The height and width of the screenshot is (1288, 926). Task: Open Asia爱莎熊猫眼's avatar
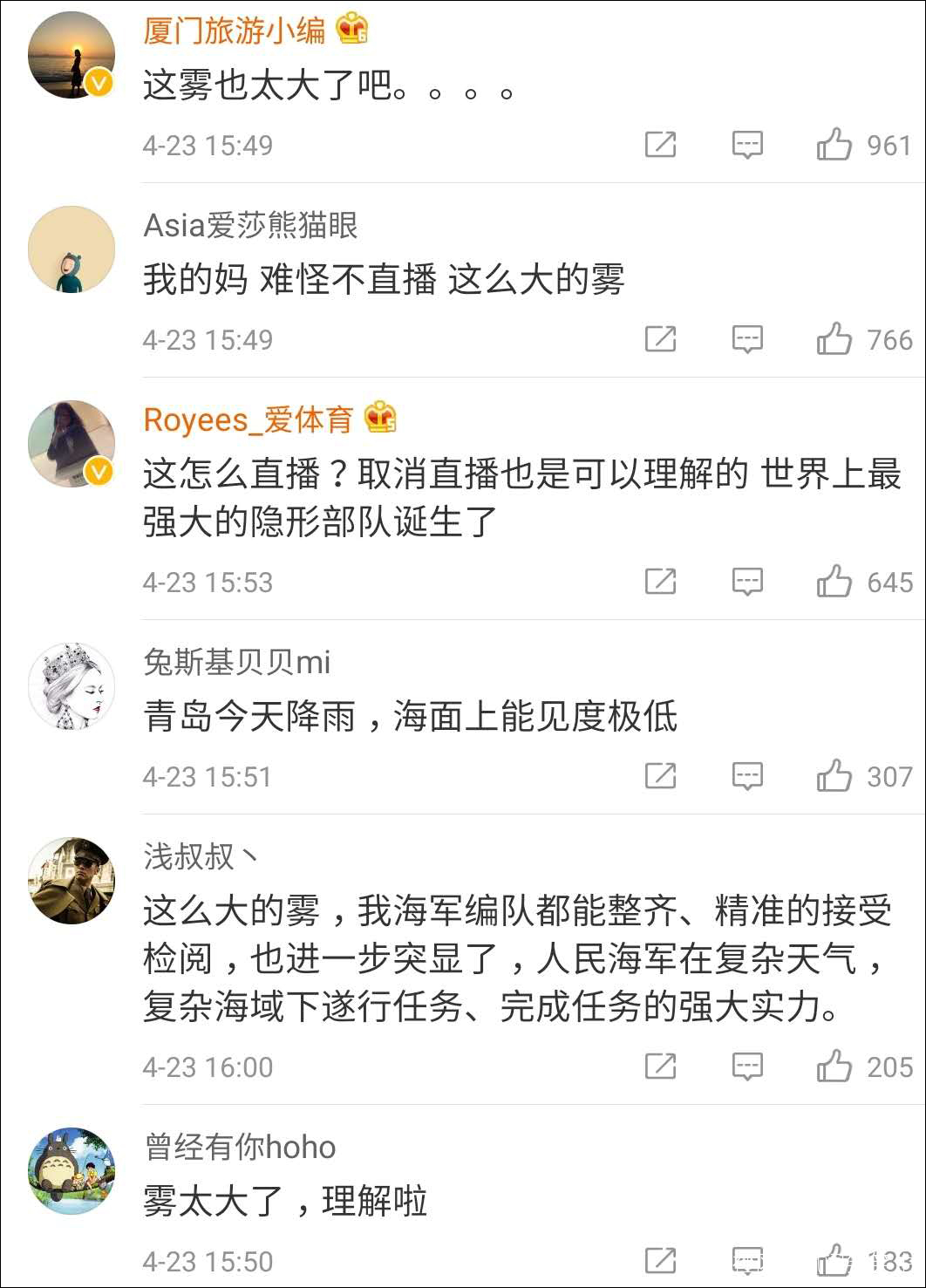point(71,249)
